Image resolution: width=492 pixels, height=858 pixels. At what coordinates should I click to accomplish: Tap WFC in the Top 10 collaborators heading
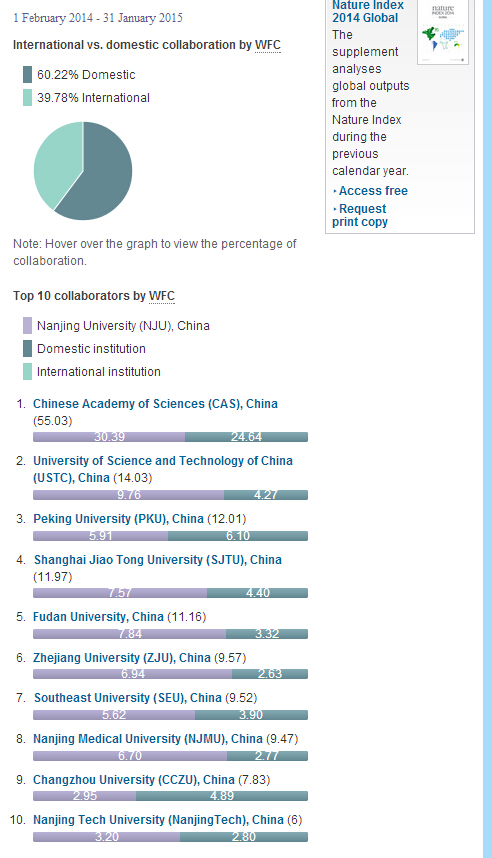pos(162,296)
